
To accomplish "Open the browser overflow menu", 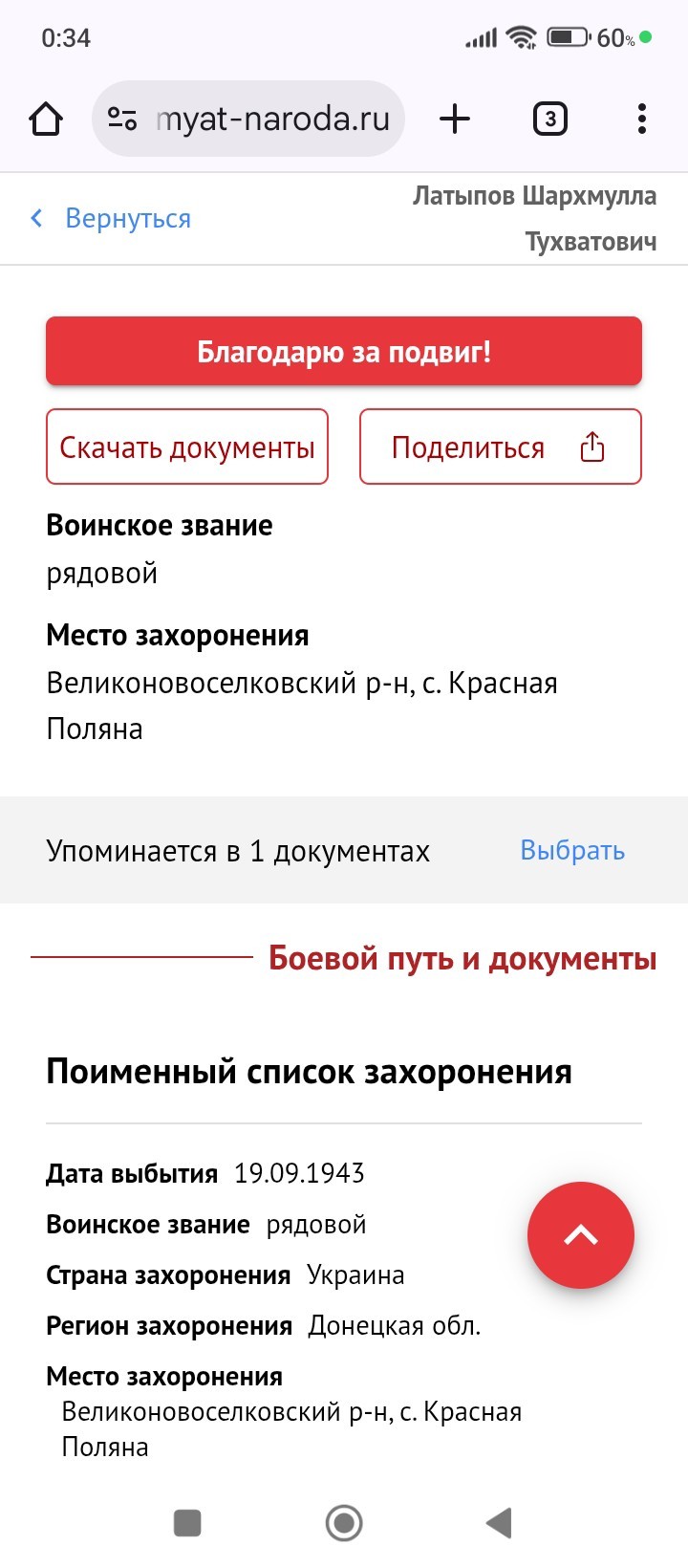I will (641, 120).
